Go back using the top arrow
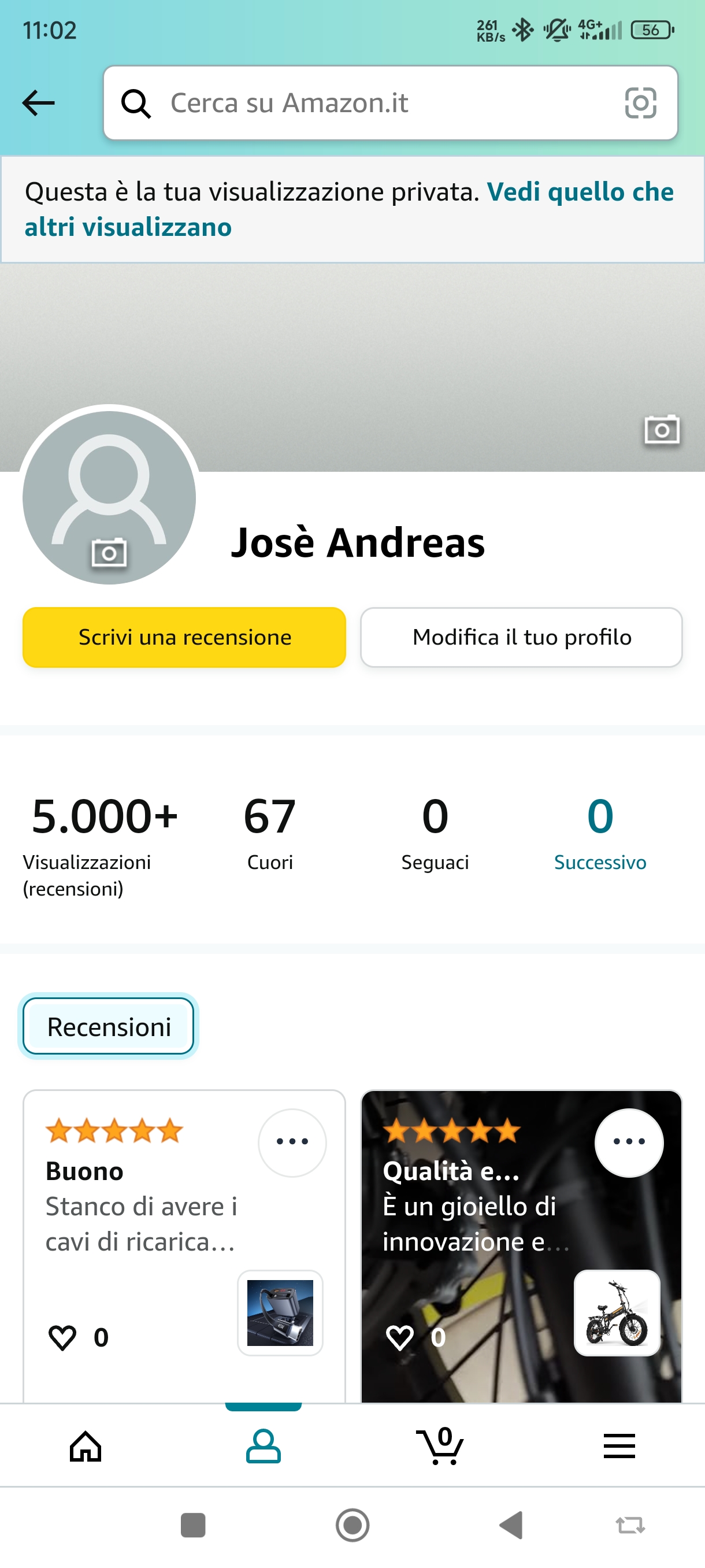The height and width of the screenshot is (1568, 705). pyautogui.click(x=38, y=103)
